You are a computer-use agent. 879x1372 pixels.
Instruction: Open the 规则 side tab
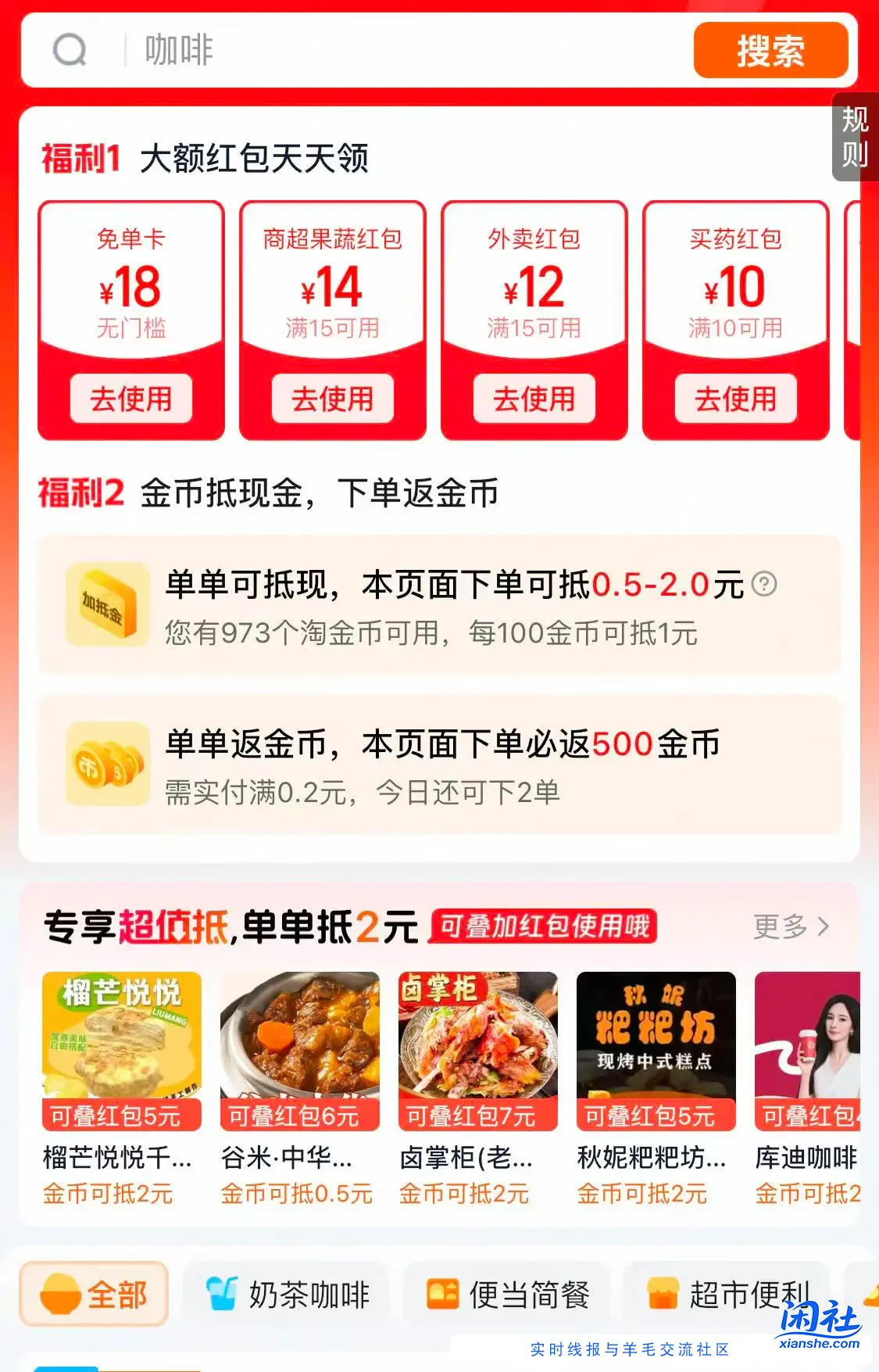click(x=853, y=141)
